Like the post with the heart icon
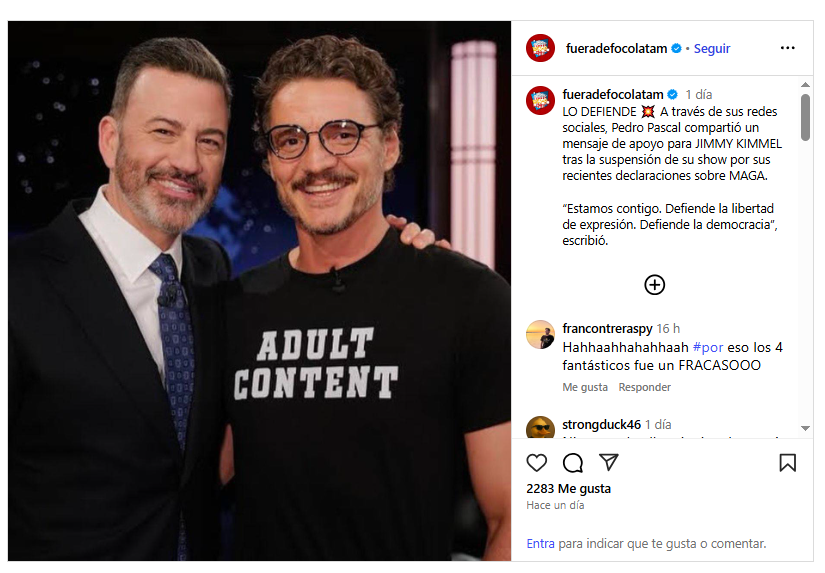This screenshot has width=825, height=573. tap(537, 462)
